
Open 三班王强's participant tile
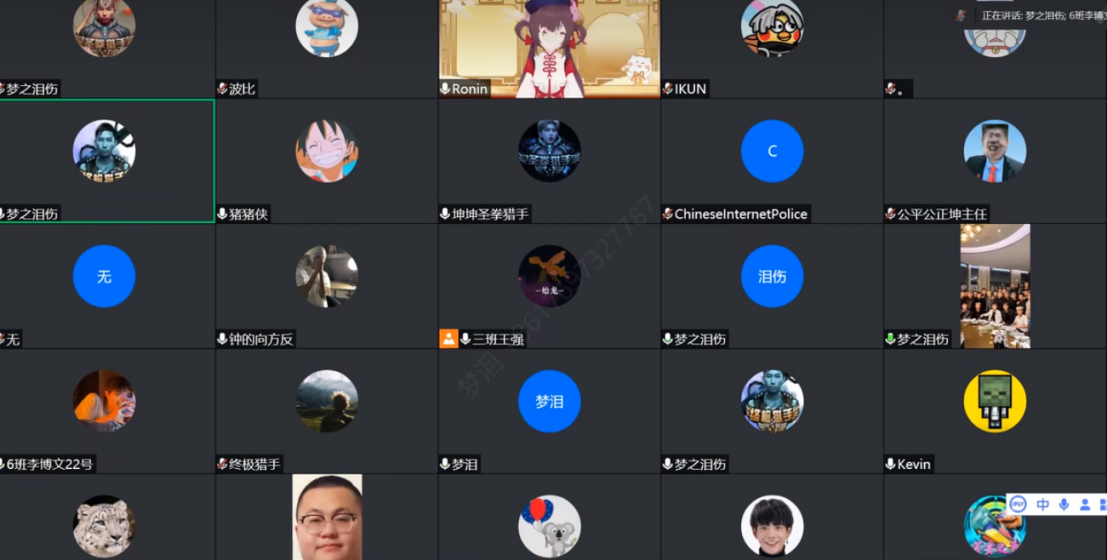tap(549, 285)
